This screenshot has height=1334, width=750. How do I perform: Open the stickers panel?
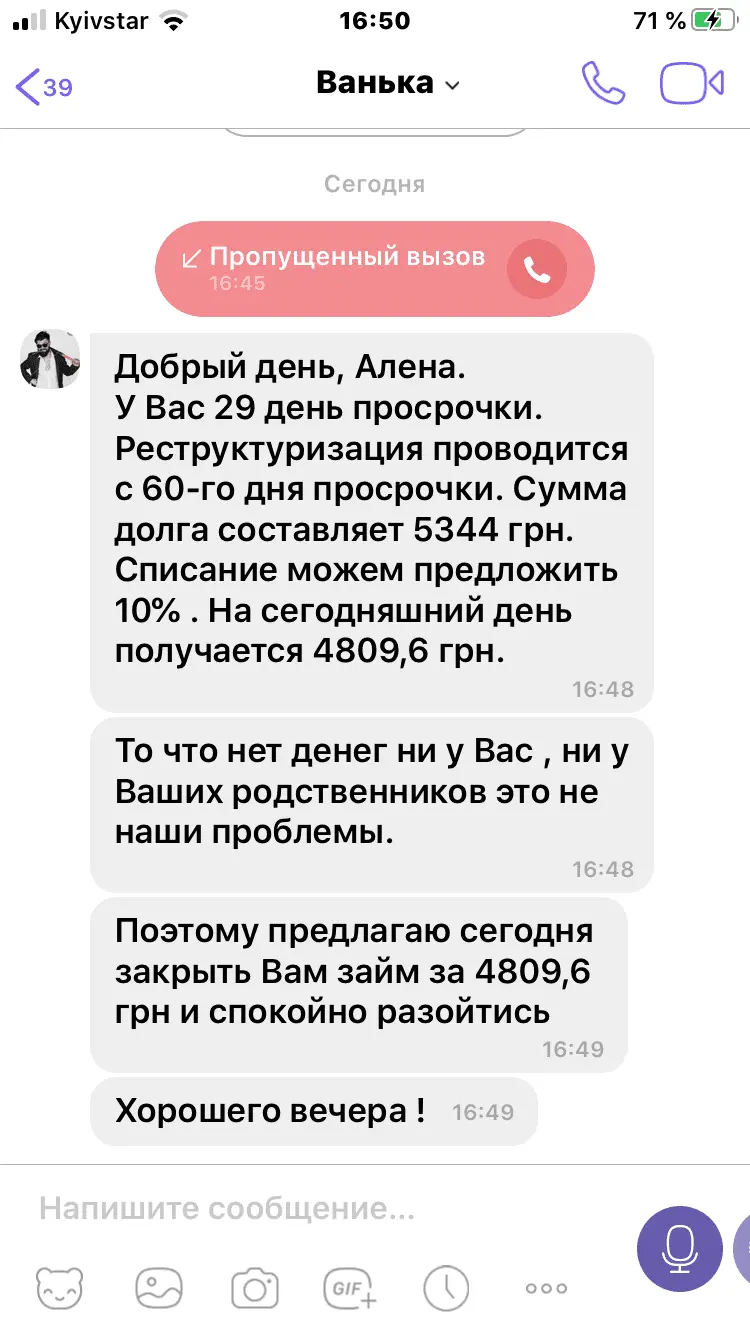[59, 1287]
